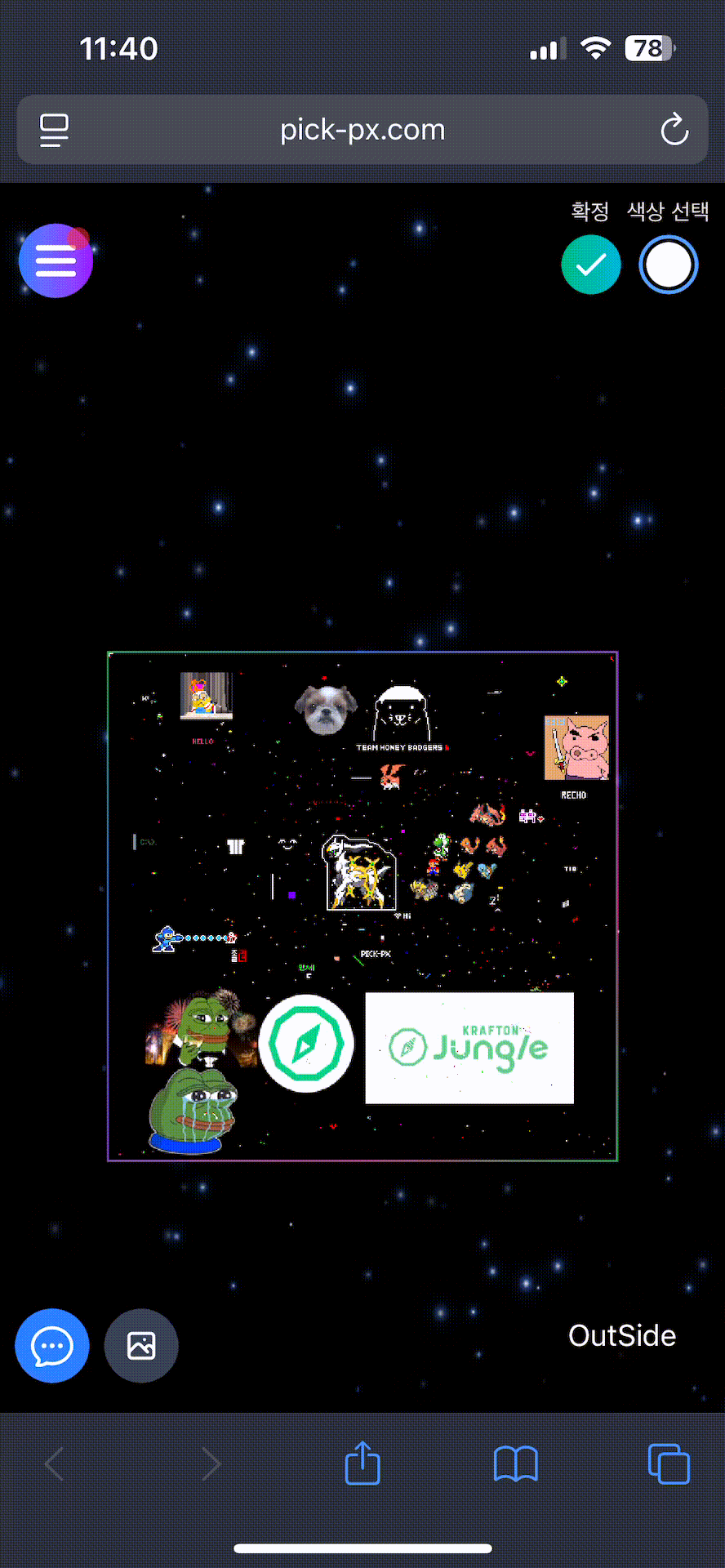
Task: Open the white color picker circle
Action: tap(668, 265)
